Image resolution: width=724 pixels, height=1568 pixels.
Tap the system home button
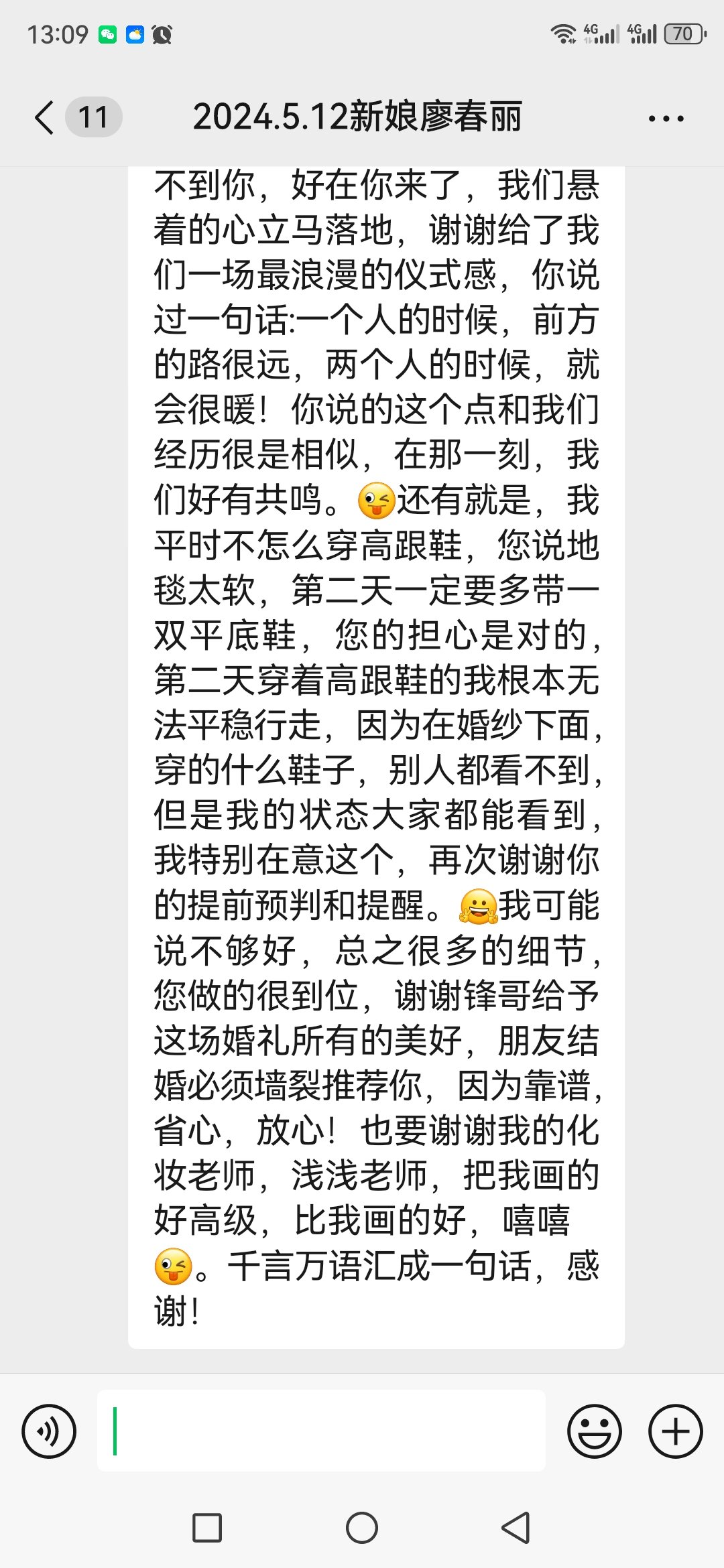[362, 1528]
